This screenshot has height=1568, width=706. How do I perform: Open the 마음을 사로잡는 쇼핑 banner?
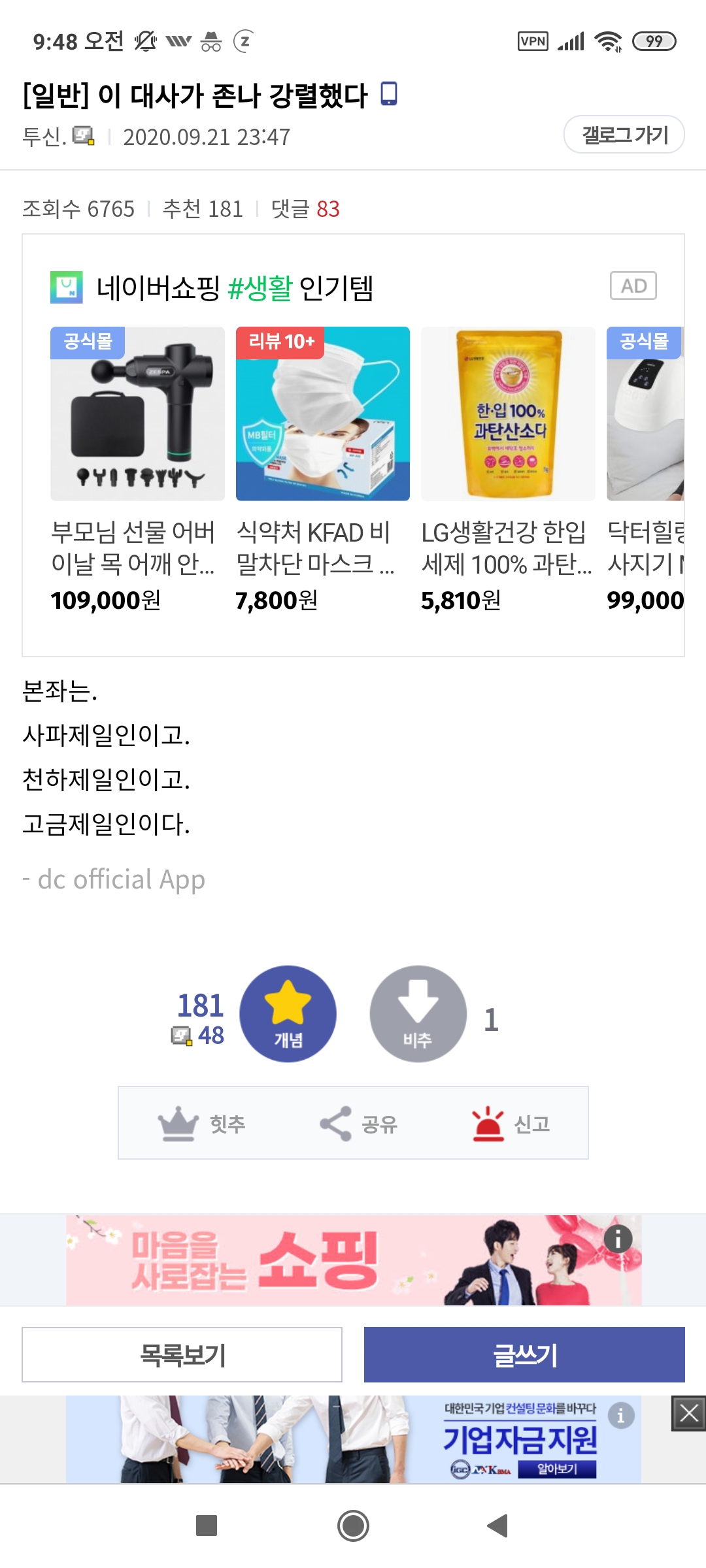(327, 1260)
